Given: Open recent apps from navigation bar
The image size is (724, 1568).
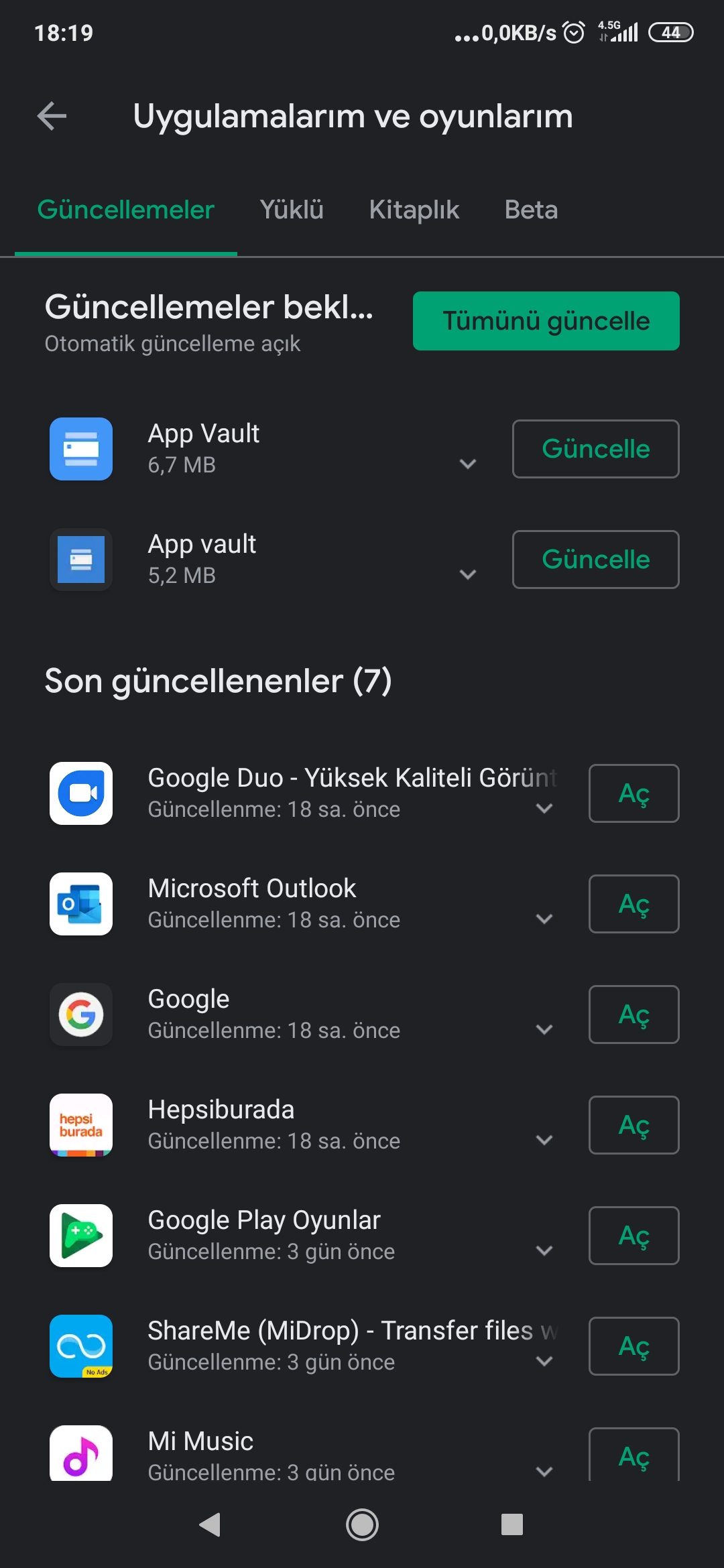Looking at the screenshot, I should tap(512, 1524).
